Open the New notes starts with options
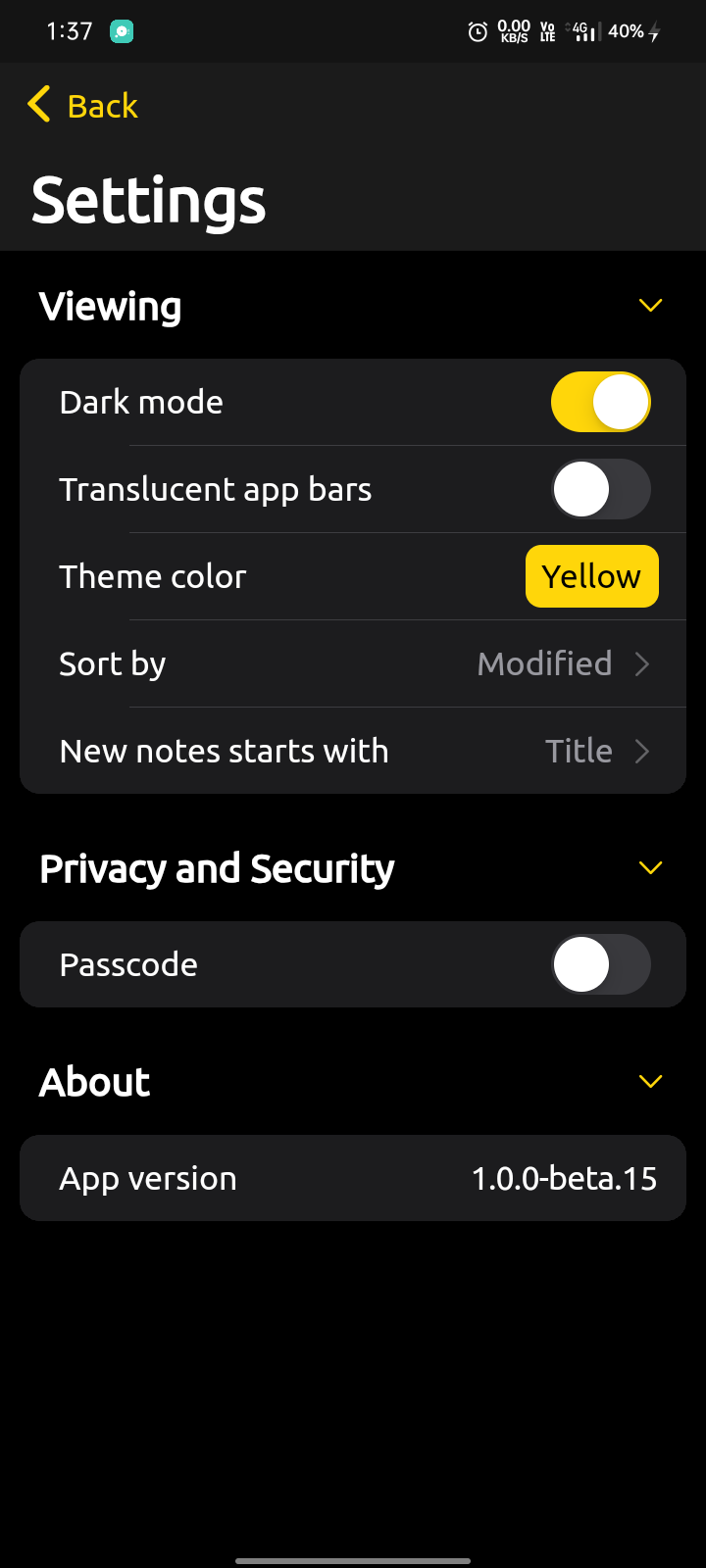Viewport: 706px width, 1568px height. [x=353, y=751]
